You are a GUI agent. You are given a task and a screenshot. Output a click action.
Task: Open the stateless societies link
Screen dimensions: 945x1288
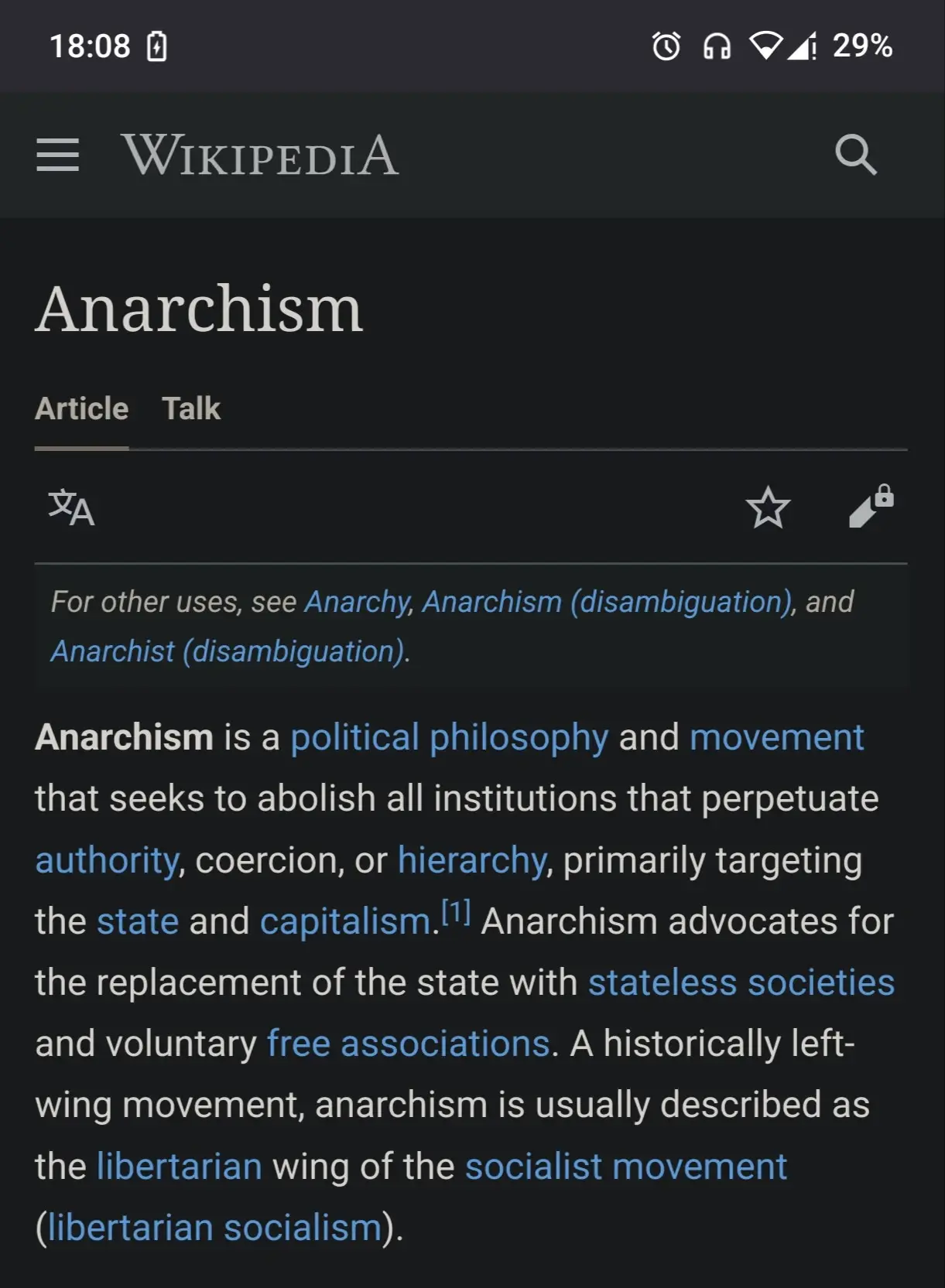tap(741, 982)
